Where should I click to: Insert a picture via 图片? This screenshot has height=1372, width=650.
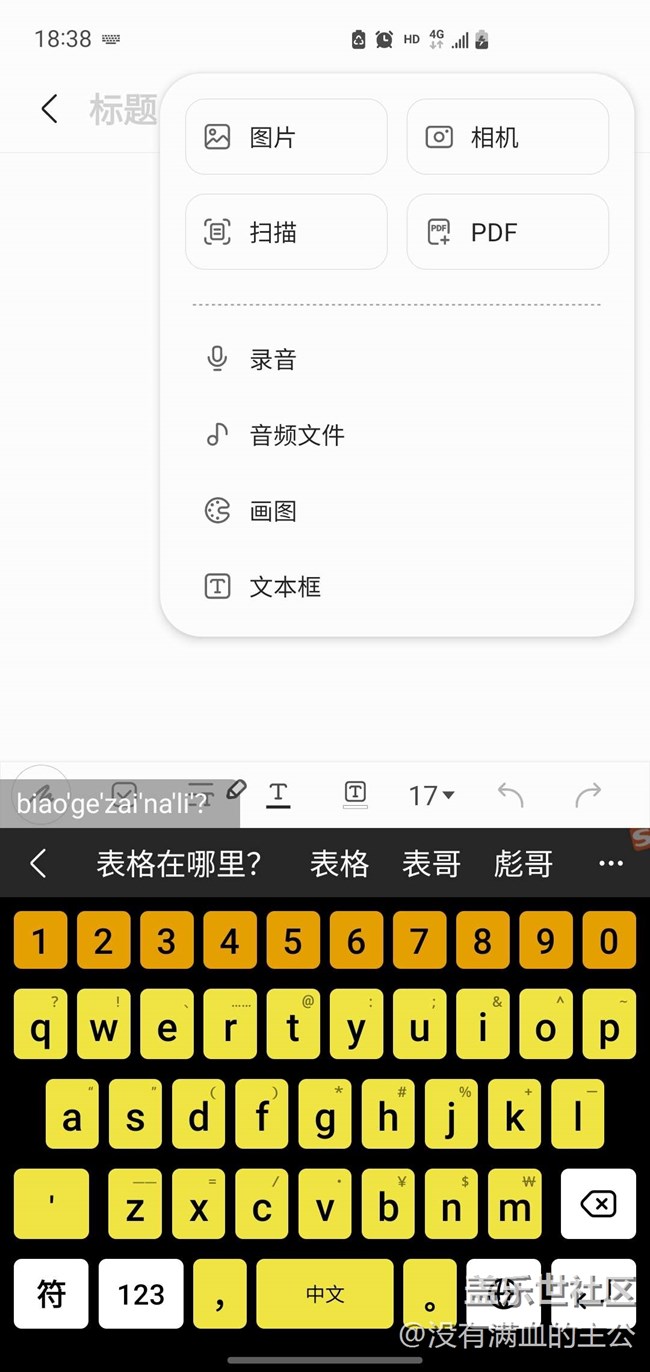(x=286, y=137)
